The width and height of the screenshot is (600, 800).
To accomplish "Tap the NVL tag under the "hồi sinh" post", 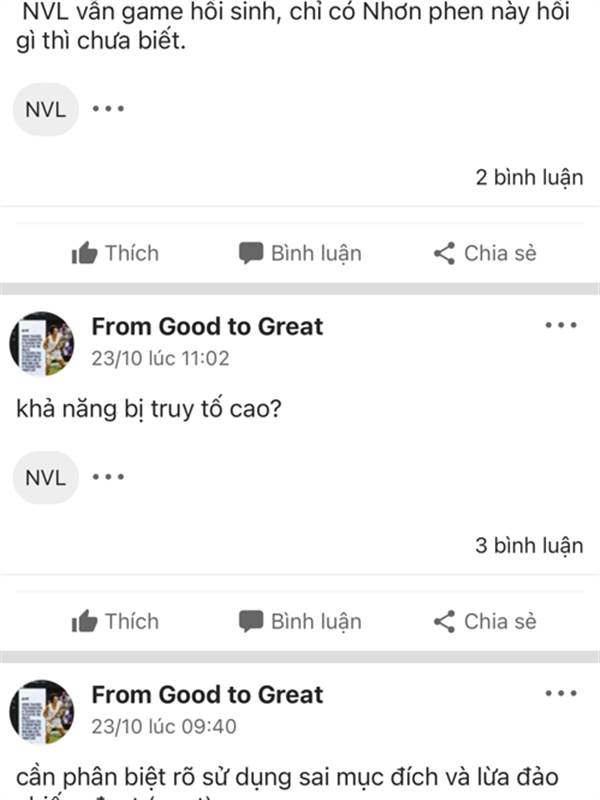I will click(45, 109).
